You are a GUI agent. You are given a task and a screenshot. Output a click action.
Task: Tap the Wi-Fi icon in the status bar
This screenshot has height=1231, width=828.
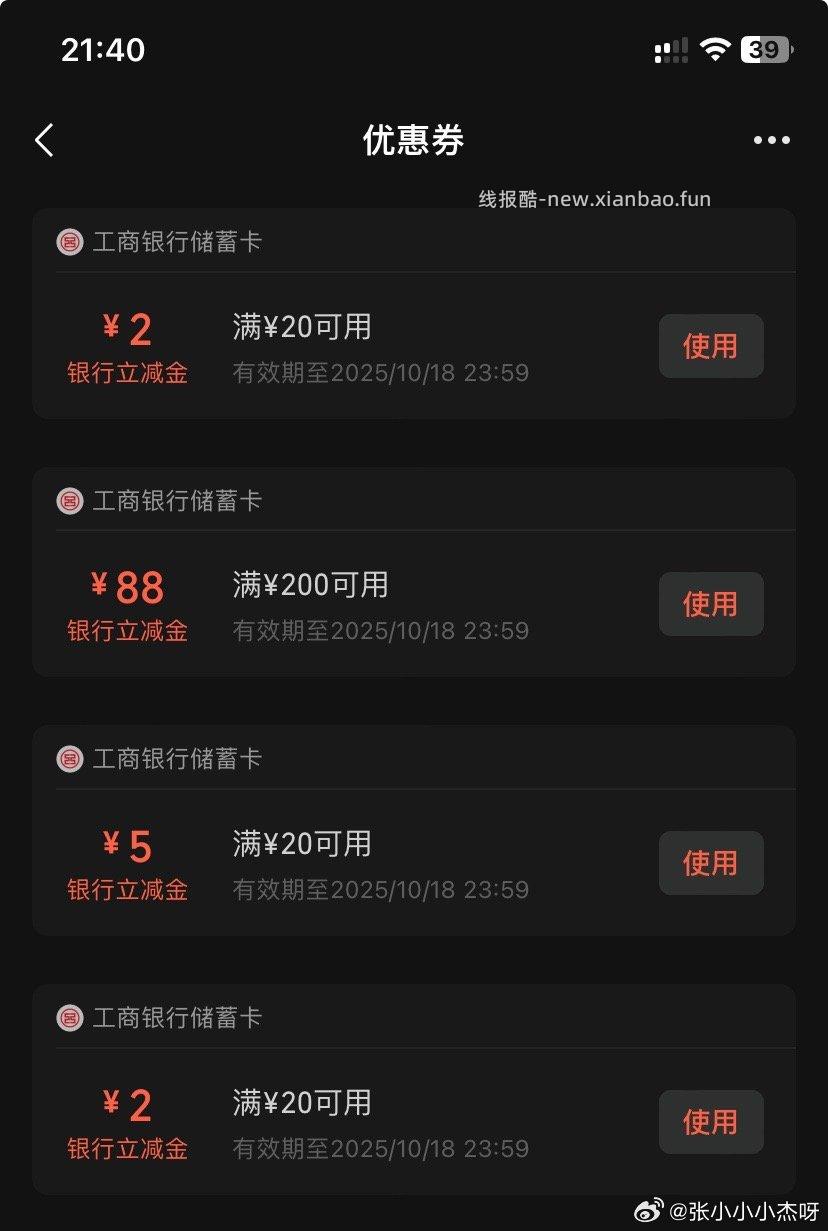coord(718,47)
